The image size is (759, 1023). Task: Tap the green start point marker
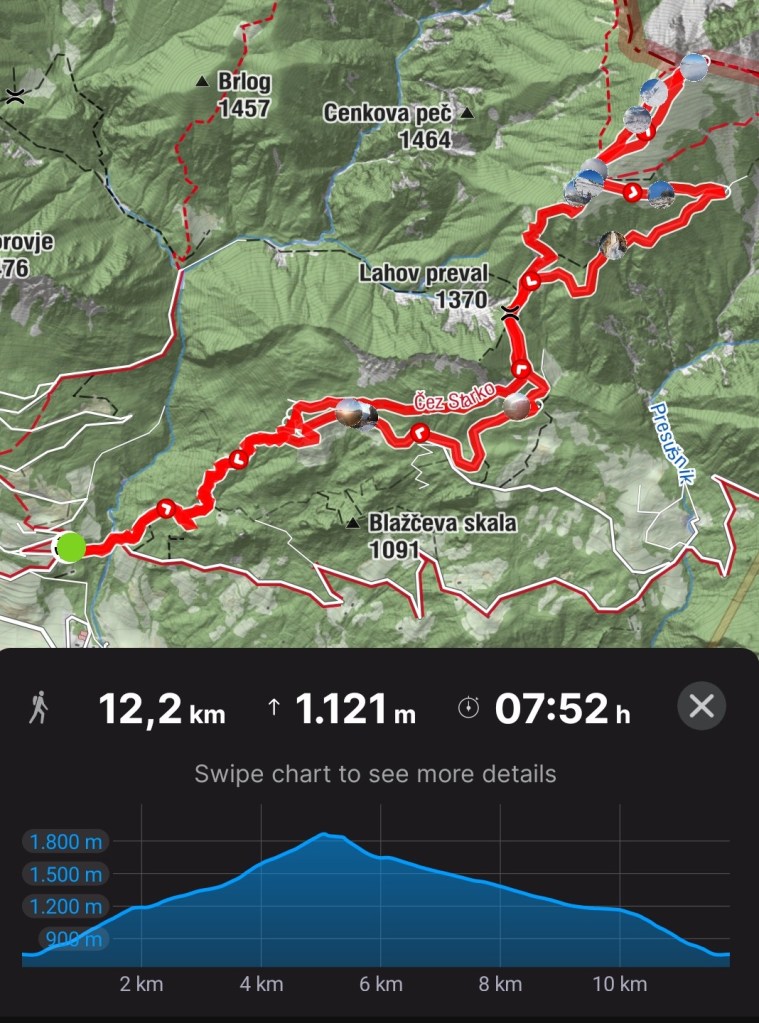click(70, 547)
